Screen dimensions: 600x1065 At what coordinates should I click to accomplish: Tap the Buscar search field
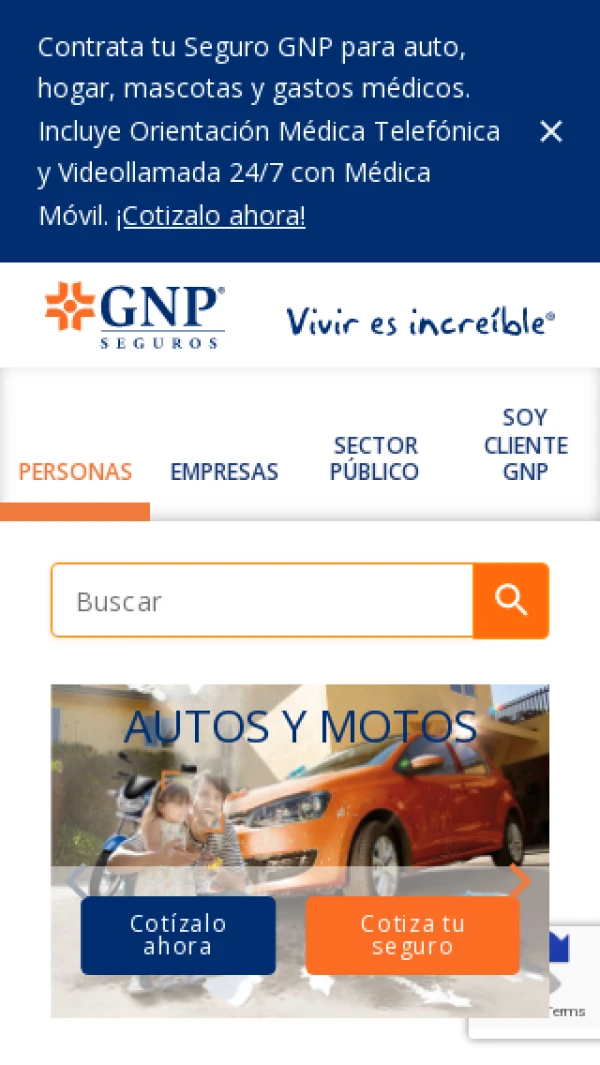pos(262,601)
